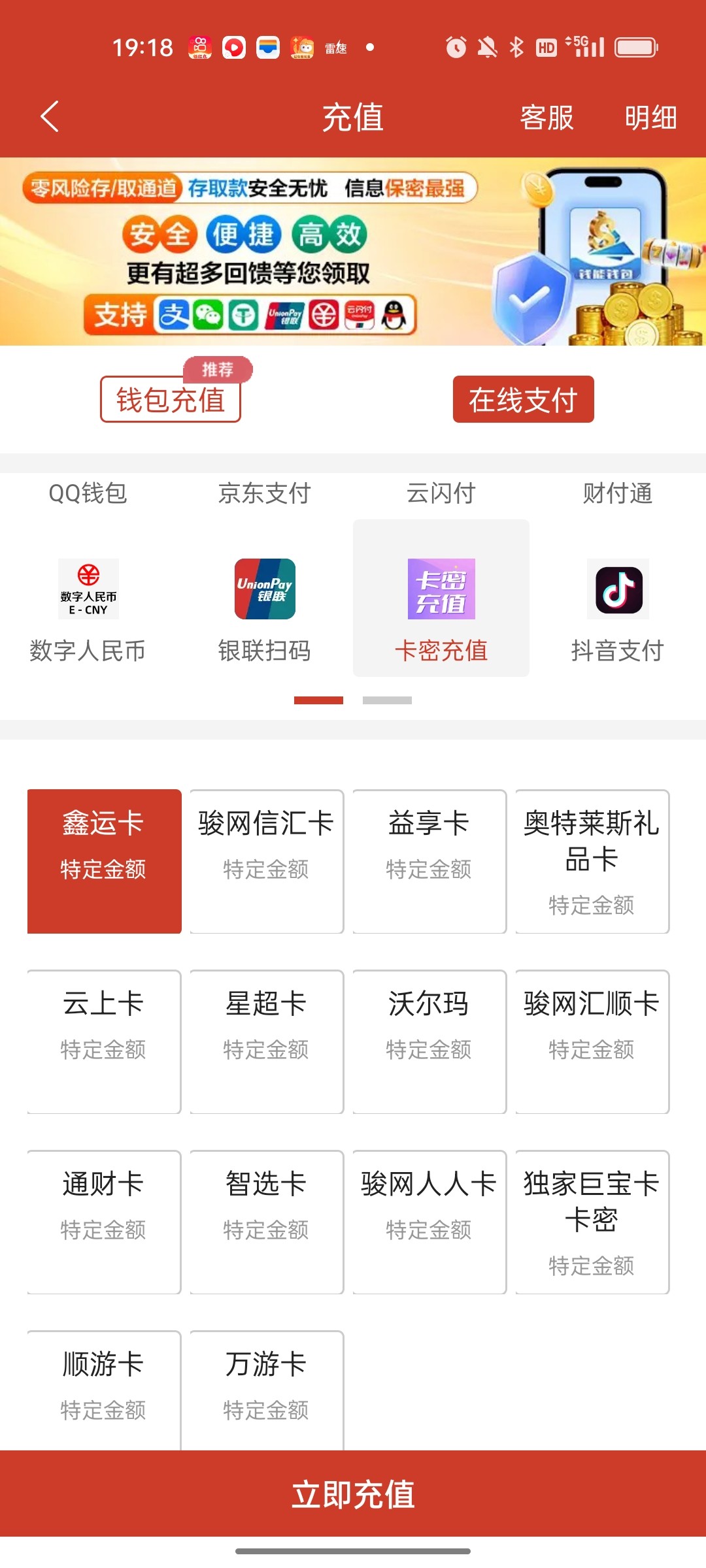Open 客服 customer service

pyautogui.click(x=546, y=118)
